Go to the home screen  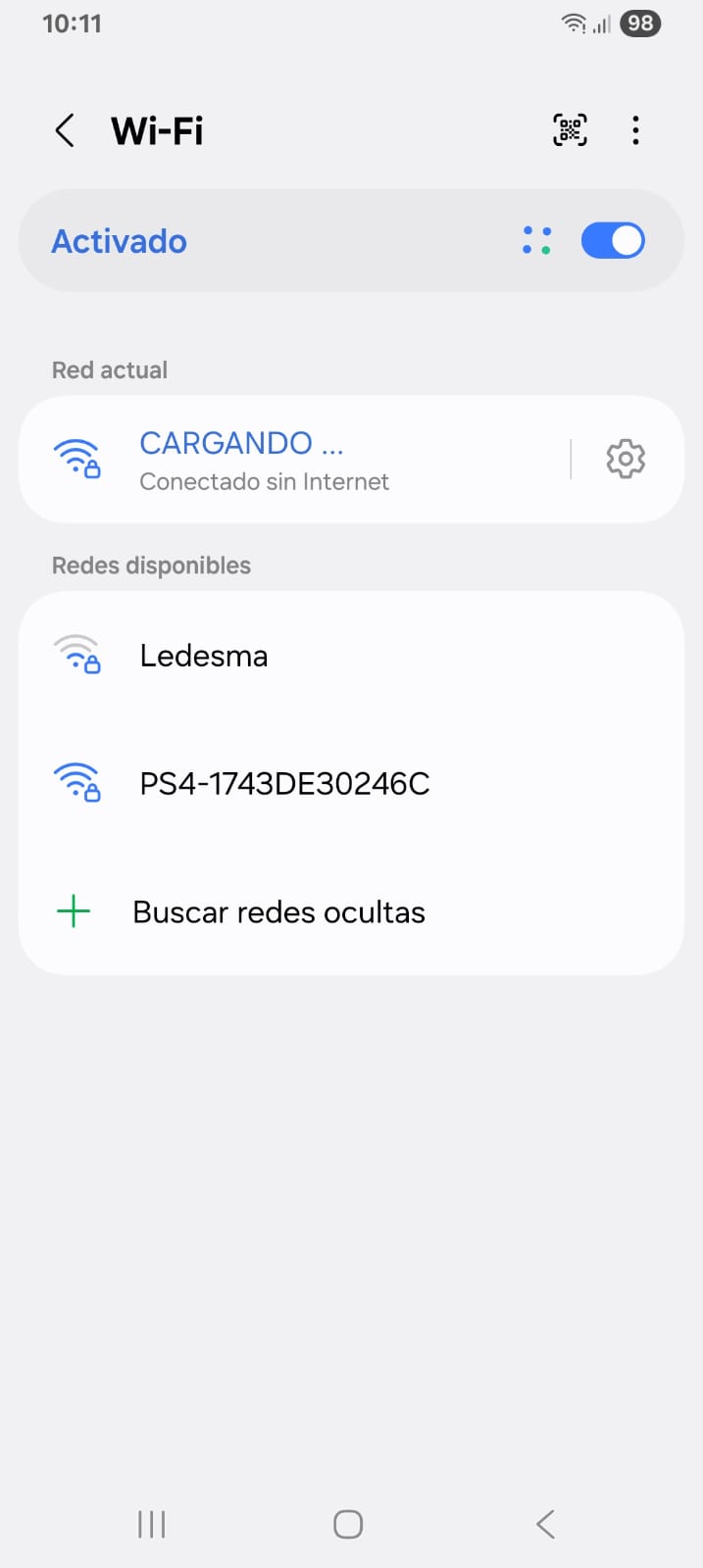[348, 1524]
